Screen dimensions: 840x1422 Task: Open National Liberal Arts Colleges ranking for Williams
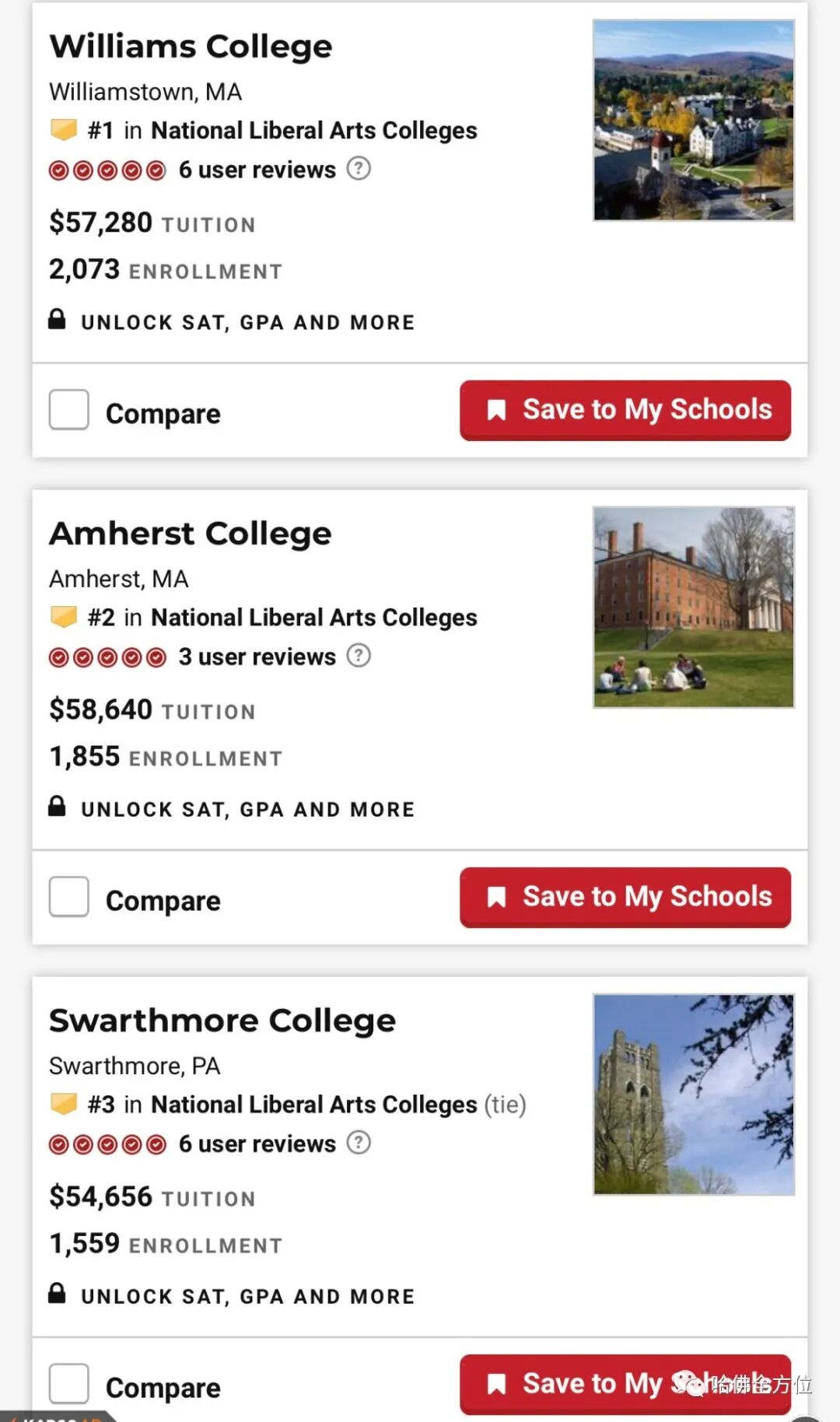point(313,131)
